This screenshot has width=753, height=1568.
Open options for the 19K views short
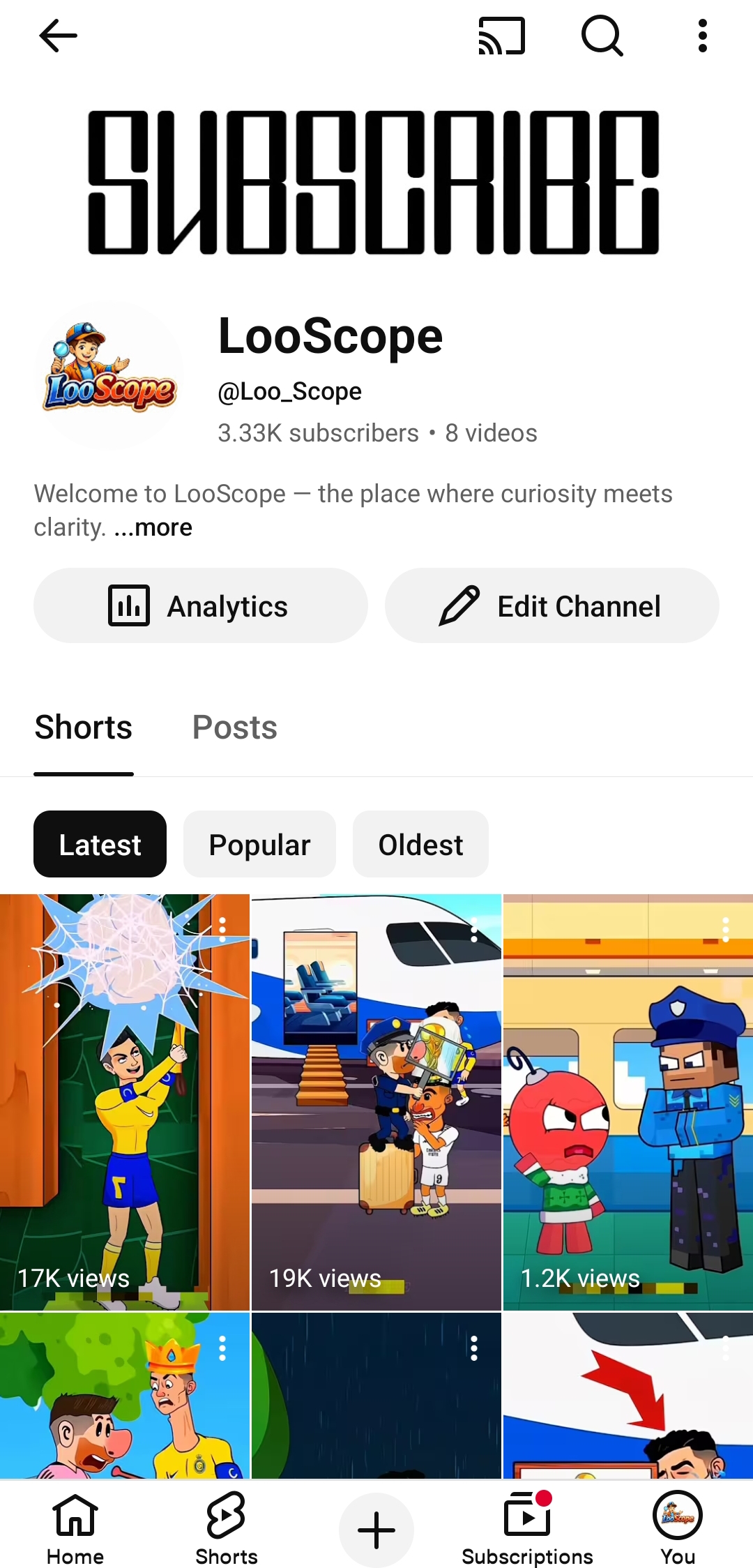click(474, 930)
